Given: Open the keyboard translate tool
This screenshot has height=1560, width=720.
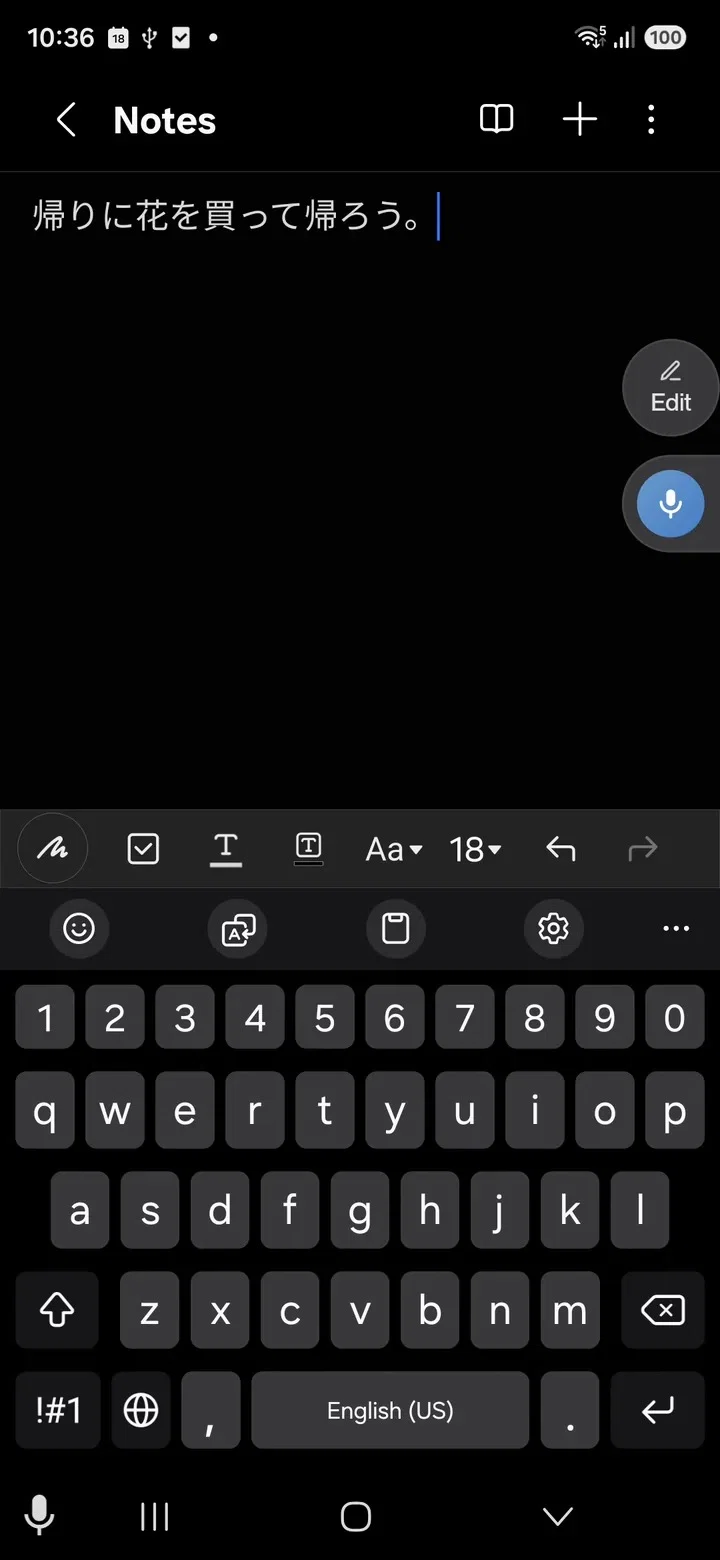Looking at the screenshot, I should (x=238, y=929).
